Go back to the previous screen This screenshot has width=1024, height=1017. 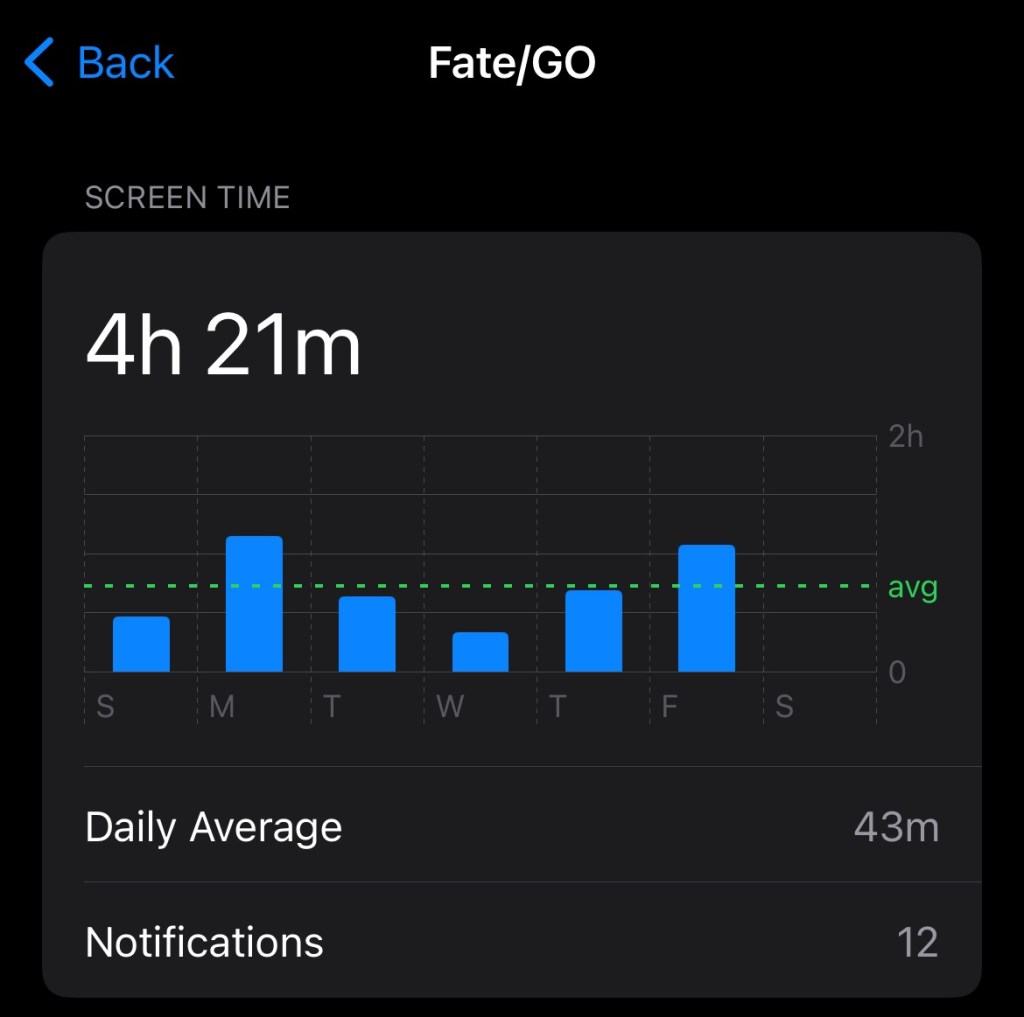point(100,64)
